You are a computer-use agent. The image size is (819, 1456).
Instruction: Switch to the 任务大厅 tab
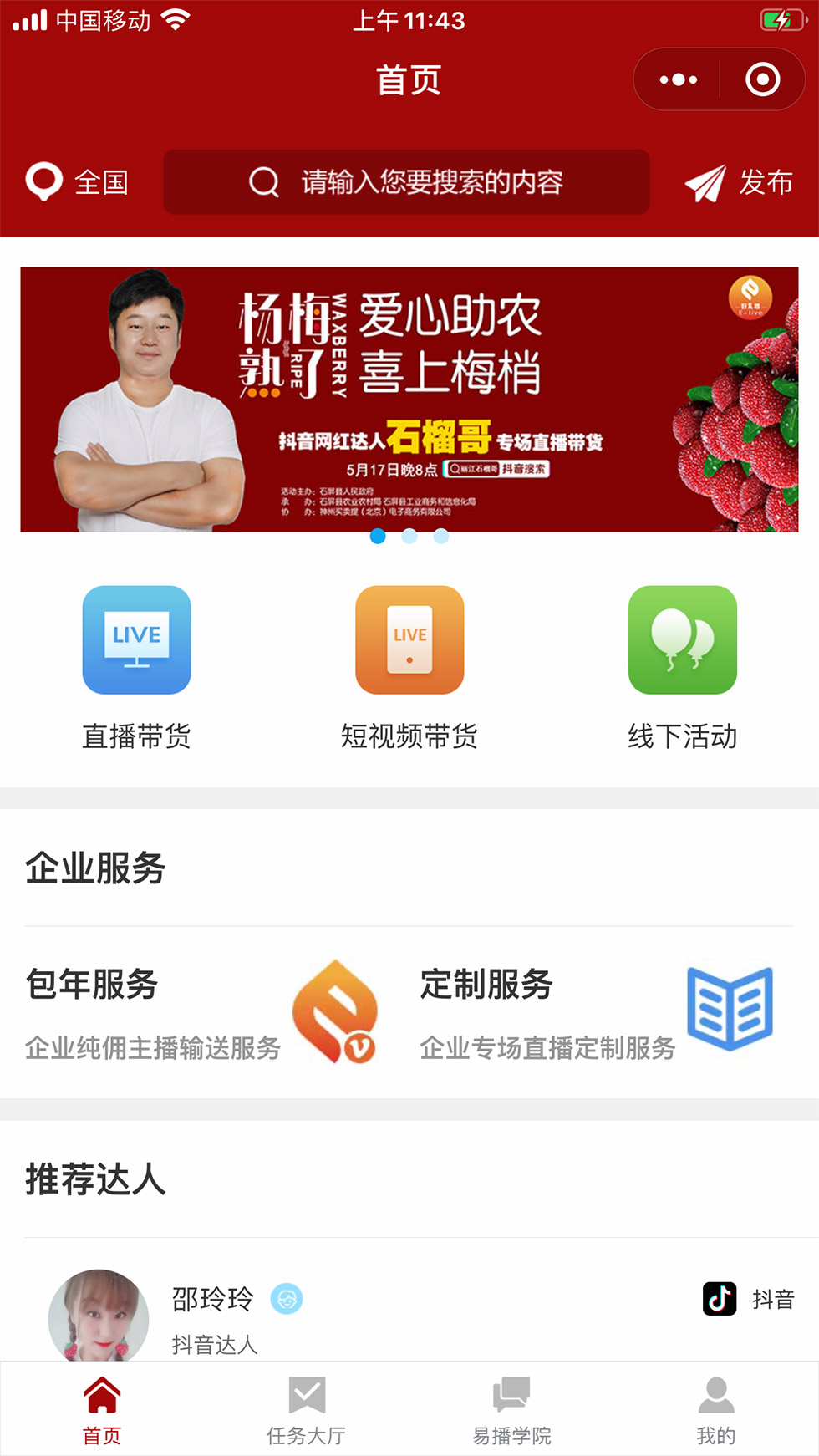click(307, 1411)
